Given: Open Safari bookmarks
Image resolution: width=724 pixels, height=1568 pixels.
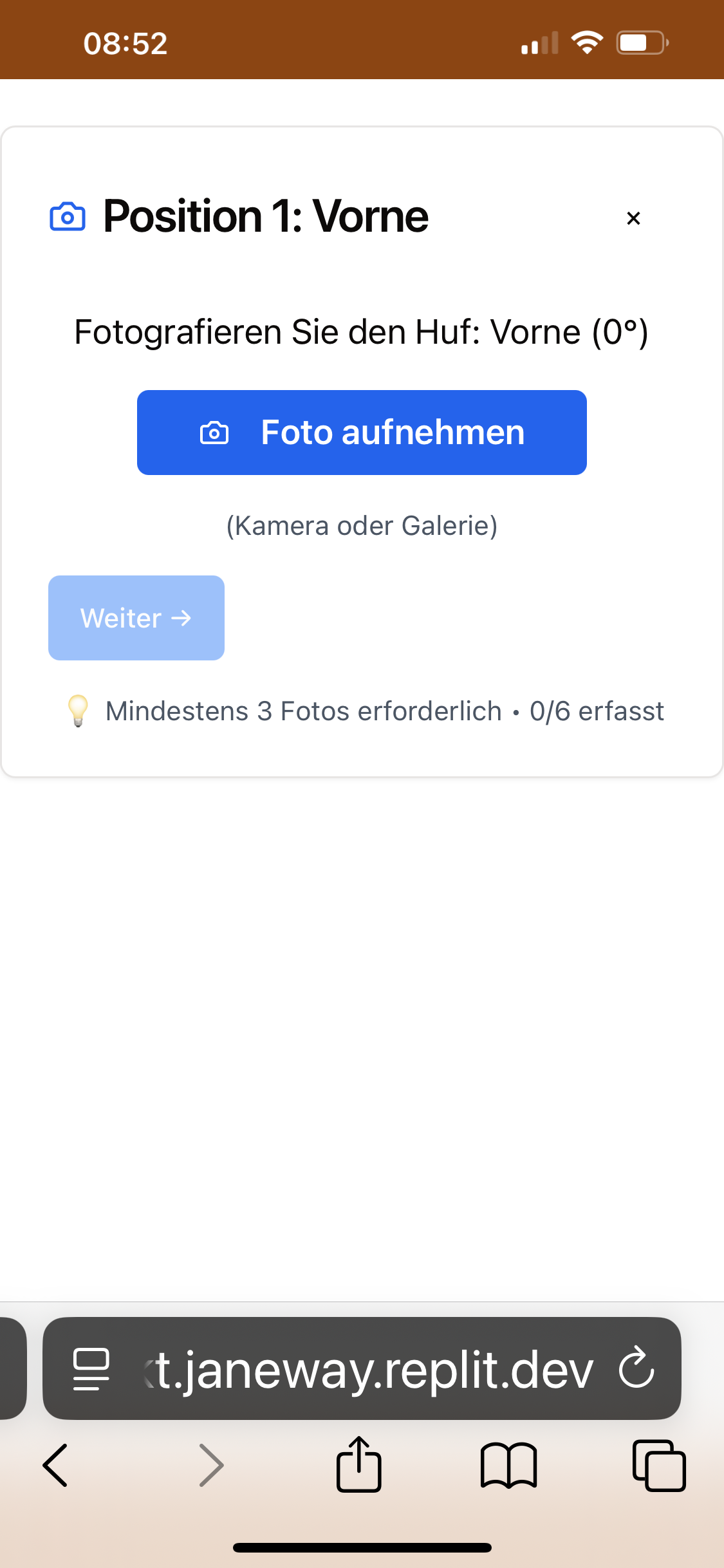Looking at the screenshot, I should (508, 1465).
